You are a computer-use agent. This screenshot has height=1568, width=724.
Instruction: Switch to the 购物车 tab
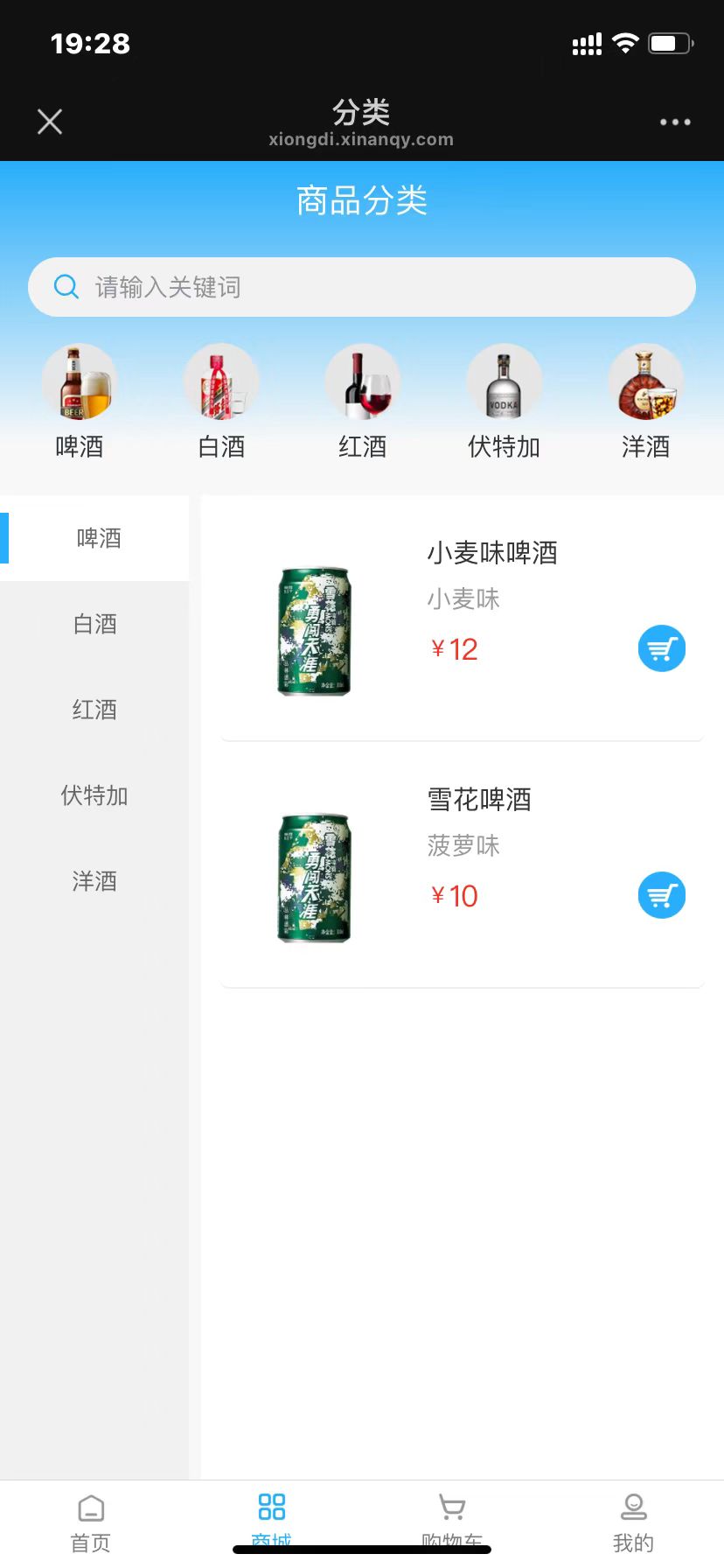click(452, 1521)
